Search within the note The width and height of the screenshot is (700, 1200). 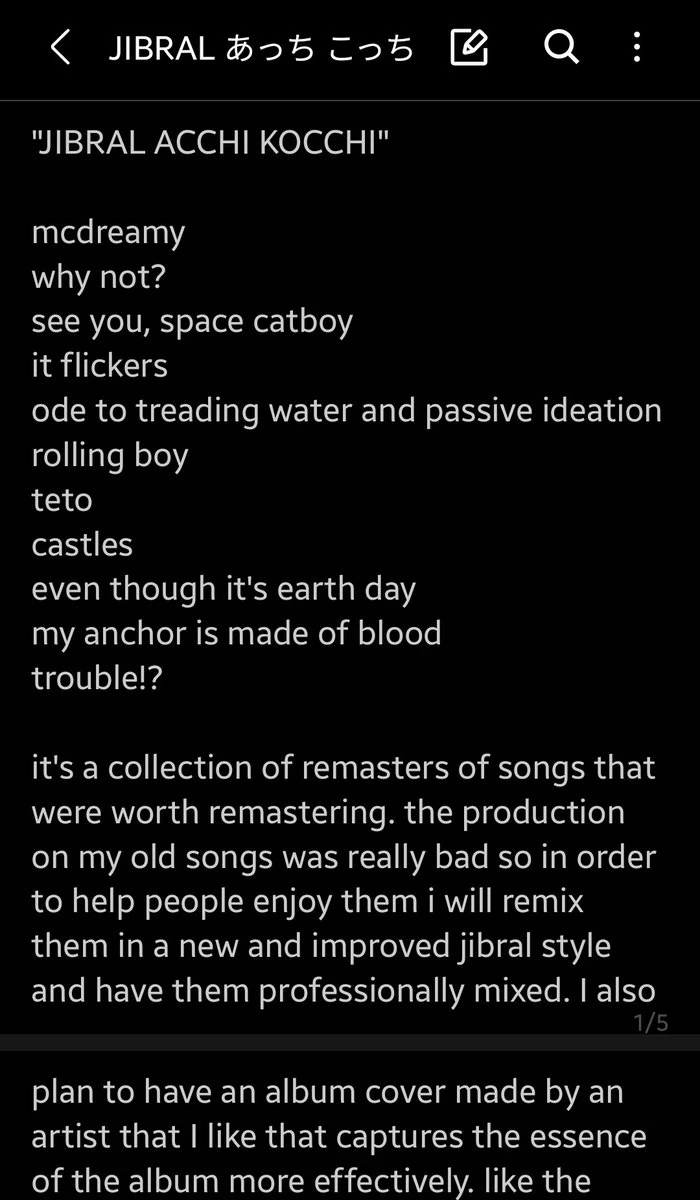click(x=561, y=47)
